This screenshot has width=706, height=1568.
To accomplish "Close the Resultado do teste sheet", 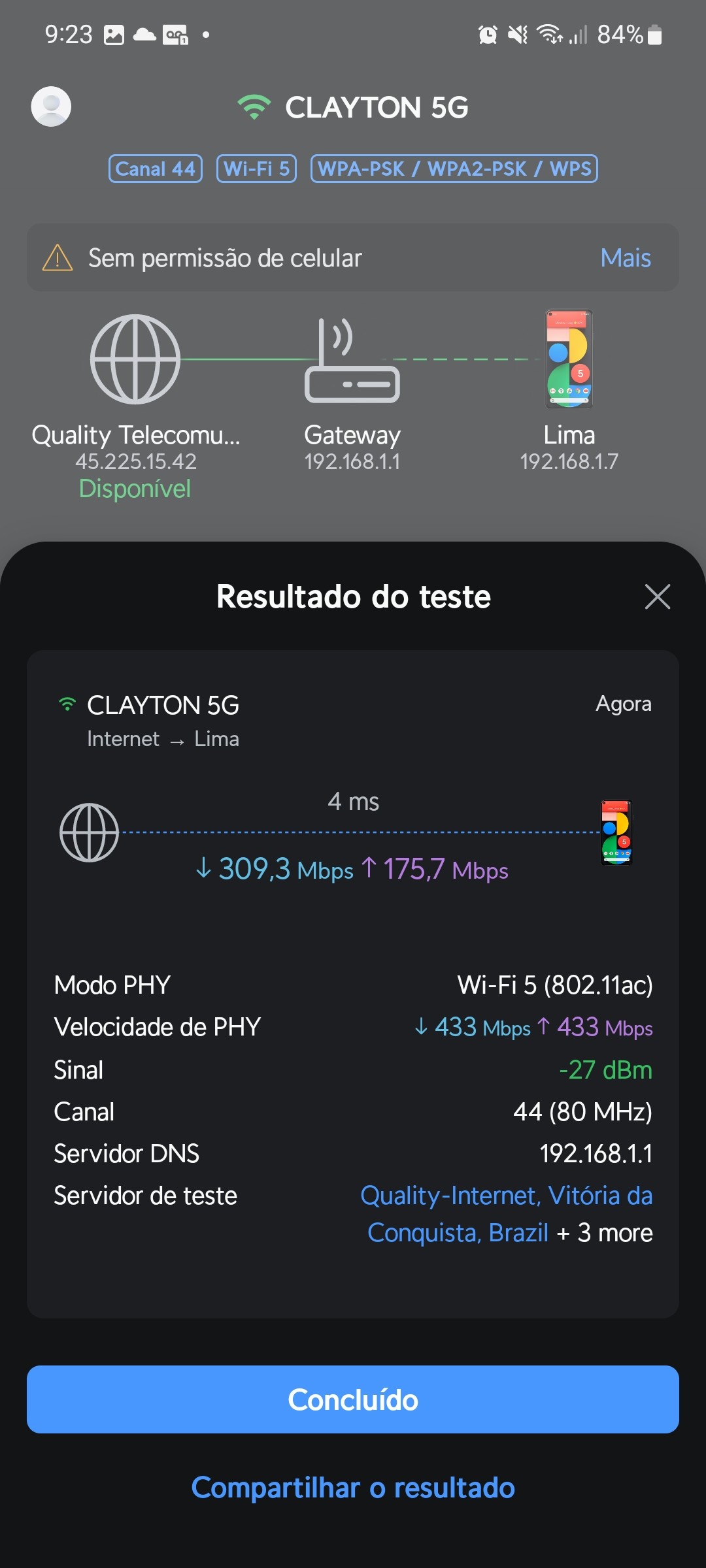I will 657,596.
